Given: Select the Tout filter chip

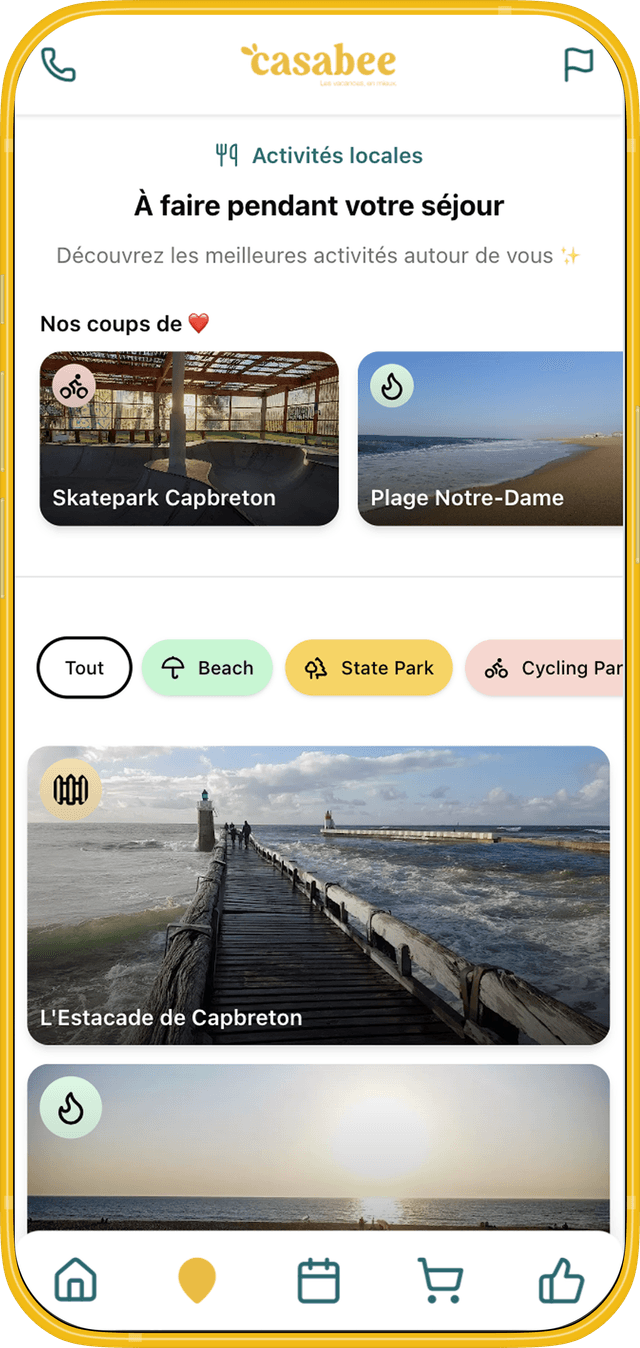Looking at the screenshot, I should [84, 668].
